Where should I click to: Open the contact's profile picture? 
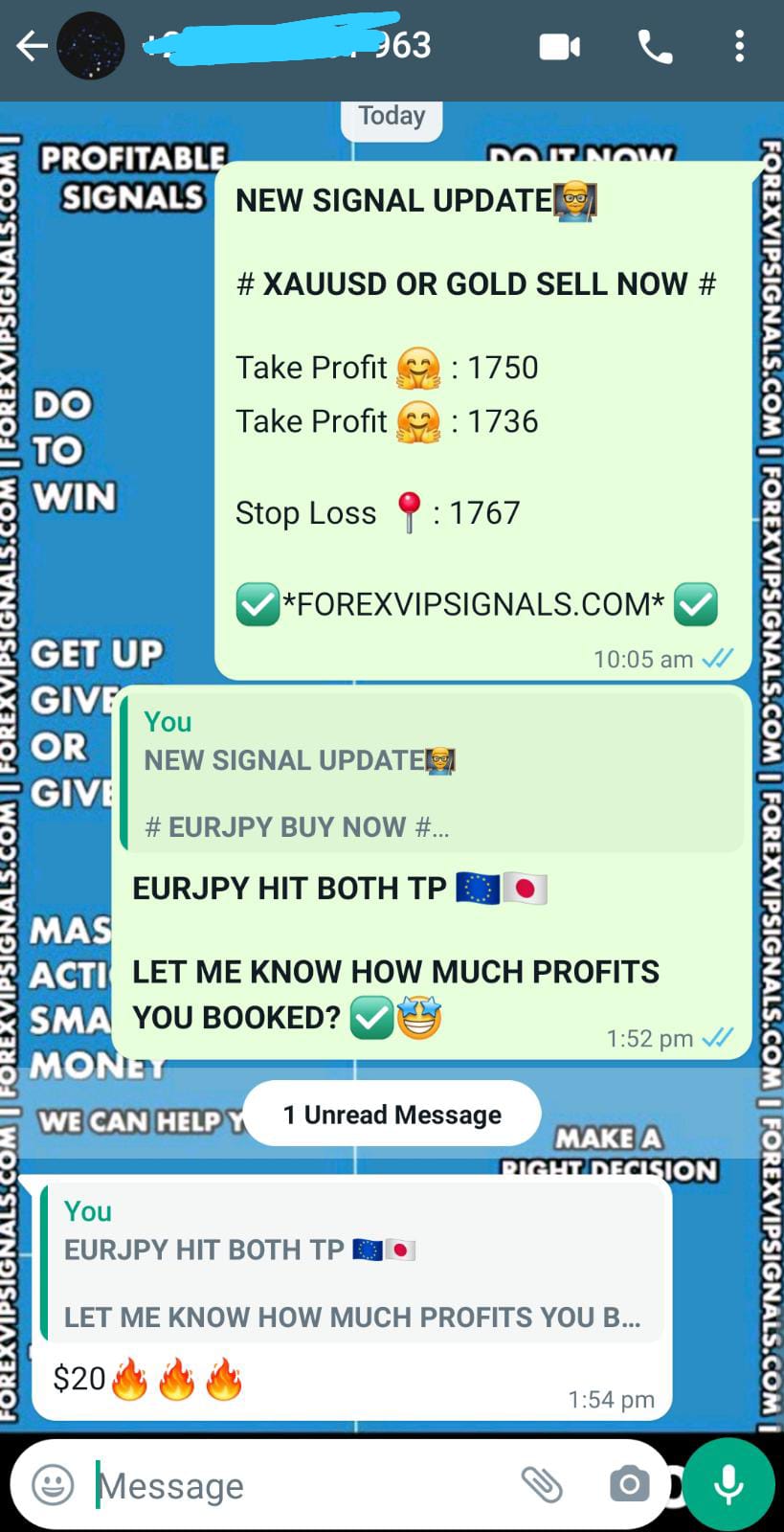tap(91, 46)
